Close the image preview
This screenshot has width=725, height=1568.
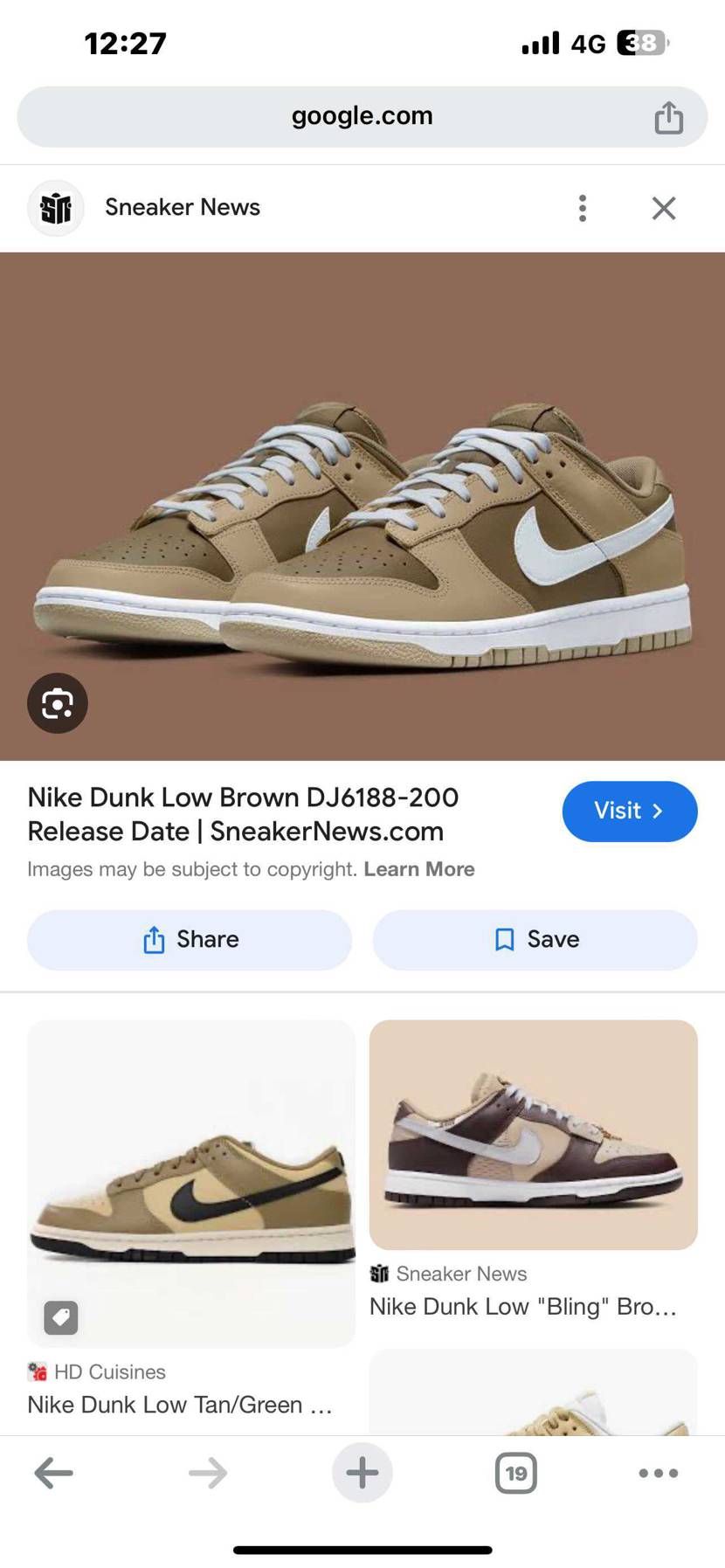pyautogui.click(x=664, y=208)
